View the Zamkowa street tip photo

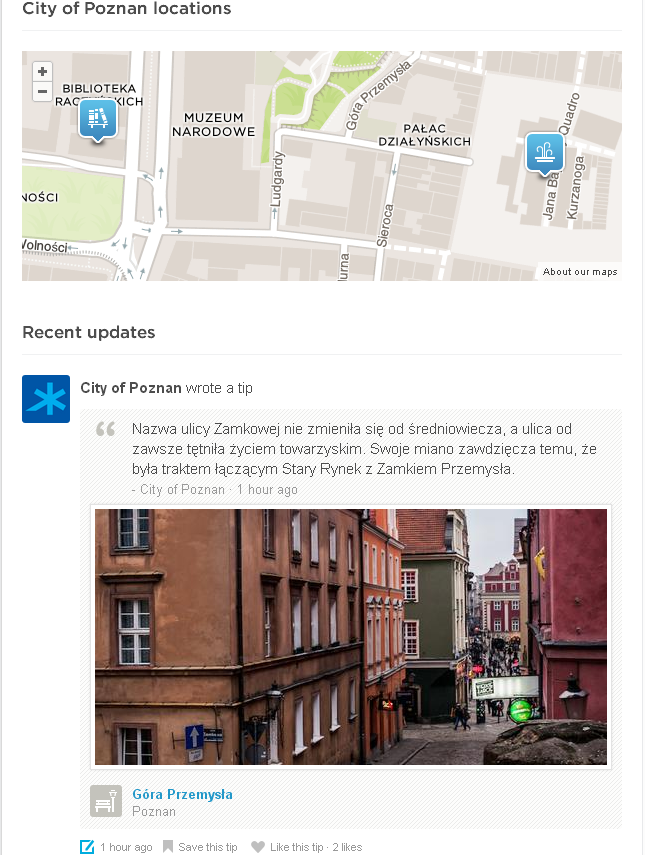pos(351,637)
